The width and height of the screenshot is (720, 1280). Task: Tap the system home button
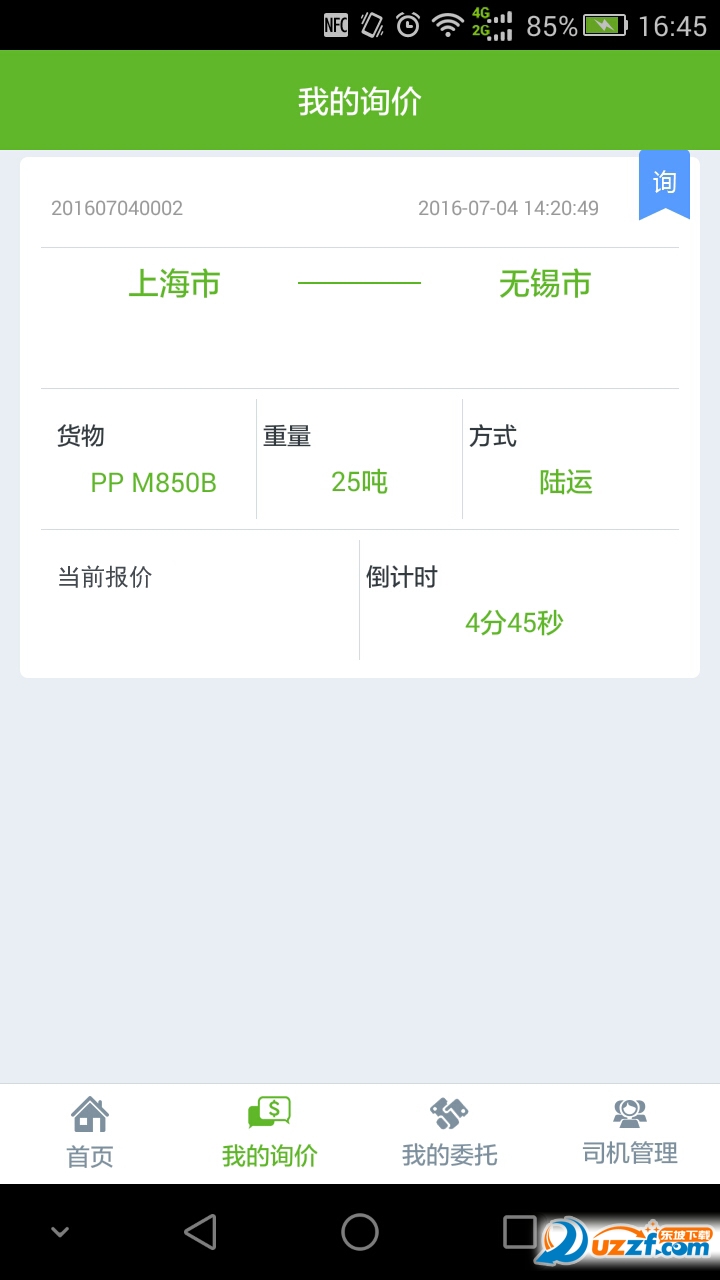coord(360,1232)
